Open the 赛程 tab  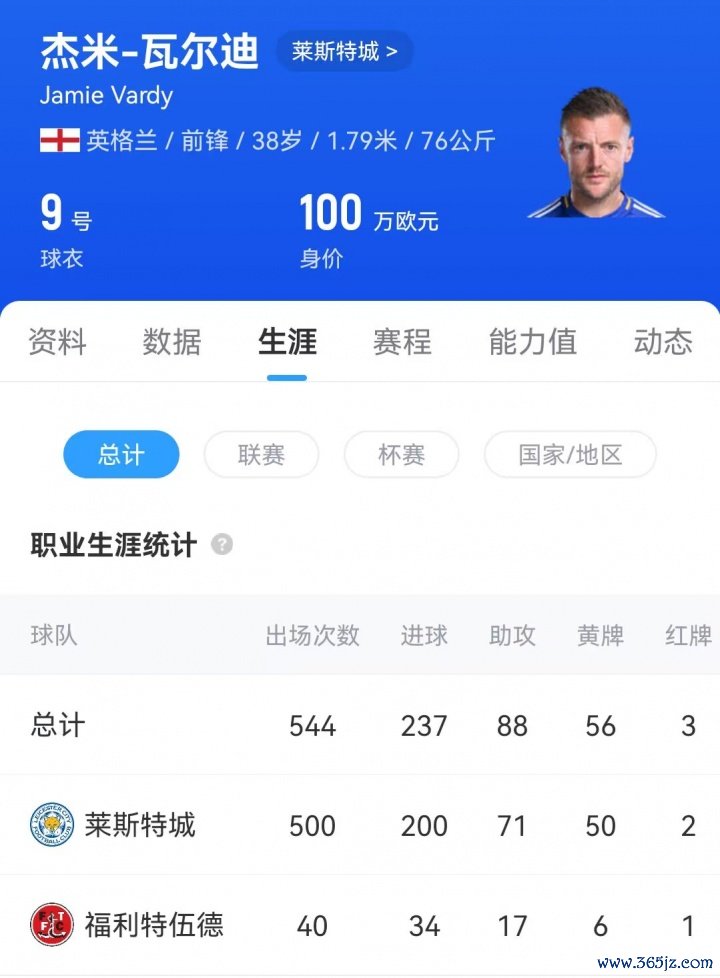(402, 342)
